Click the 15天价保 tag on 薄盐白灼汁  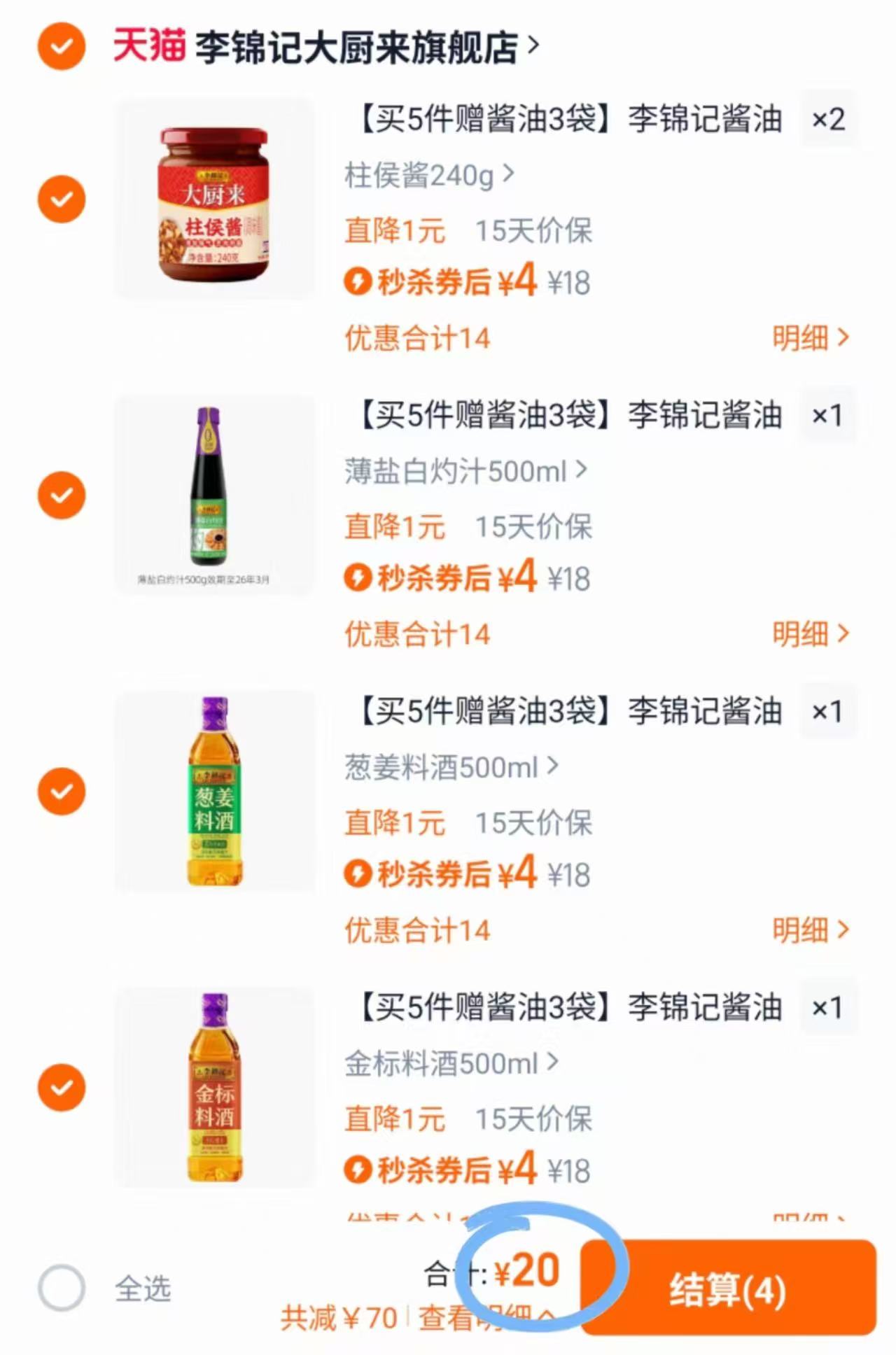[x=535, y=527]
